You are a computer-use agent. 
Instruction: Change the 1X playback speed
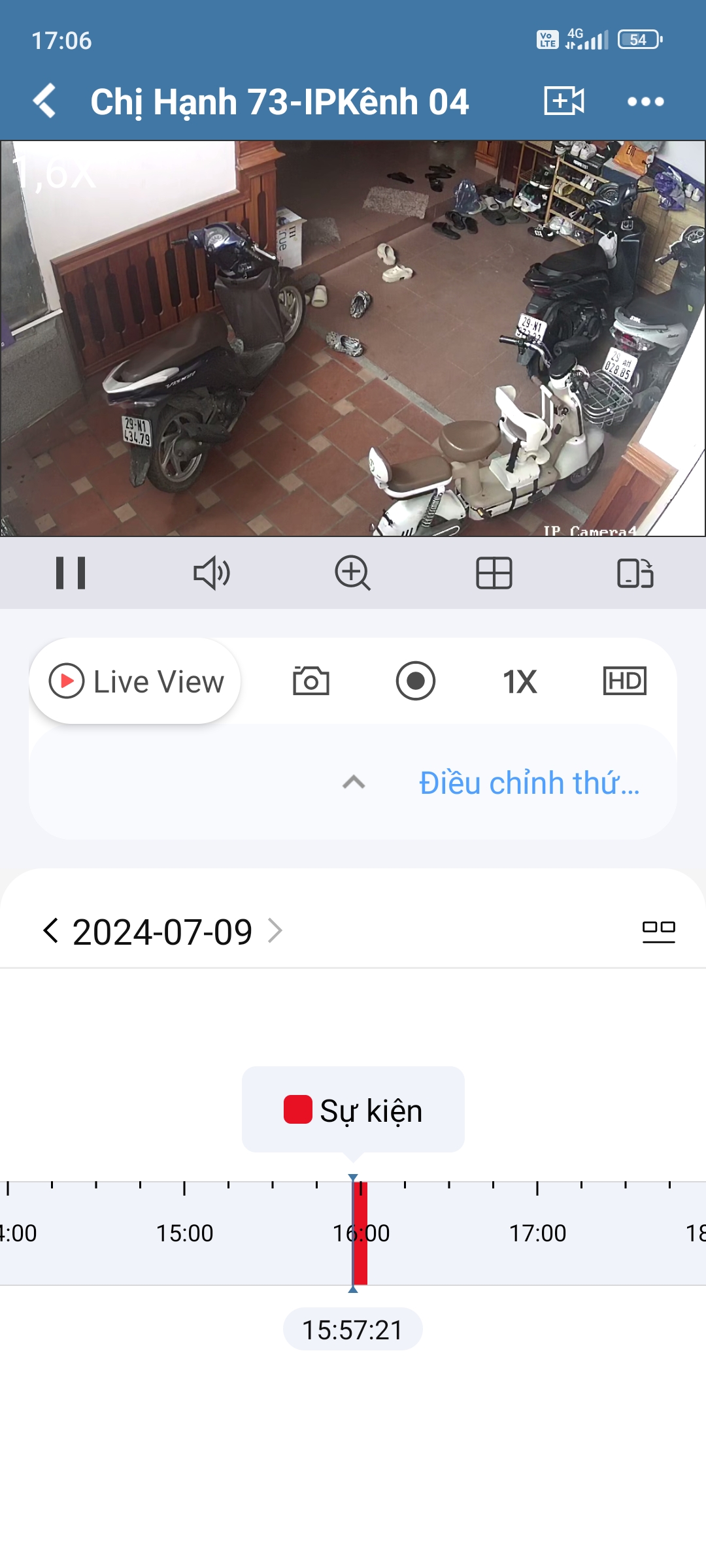click(x=520, y=681)
